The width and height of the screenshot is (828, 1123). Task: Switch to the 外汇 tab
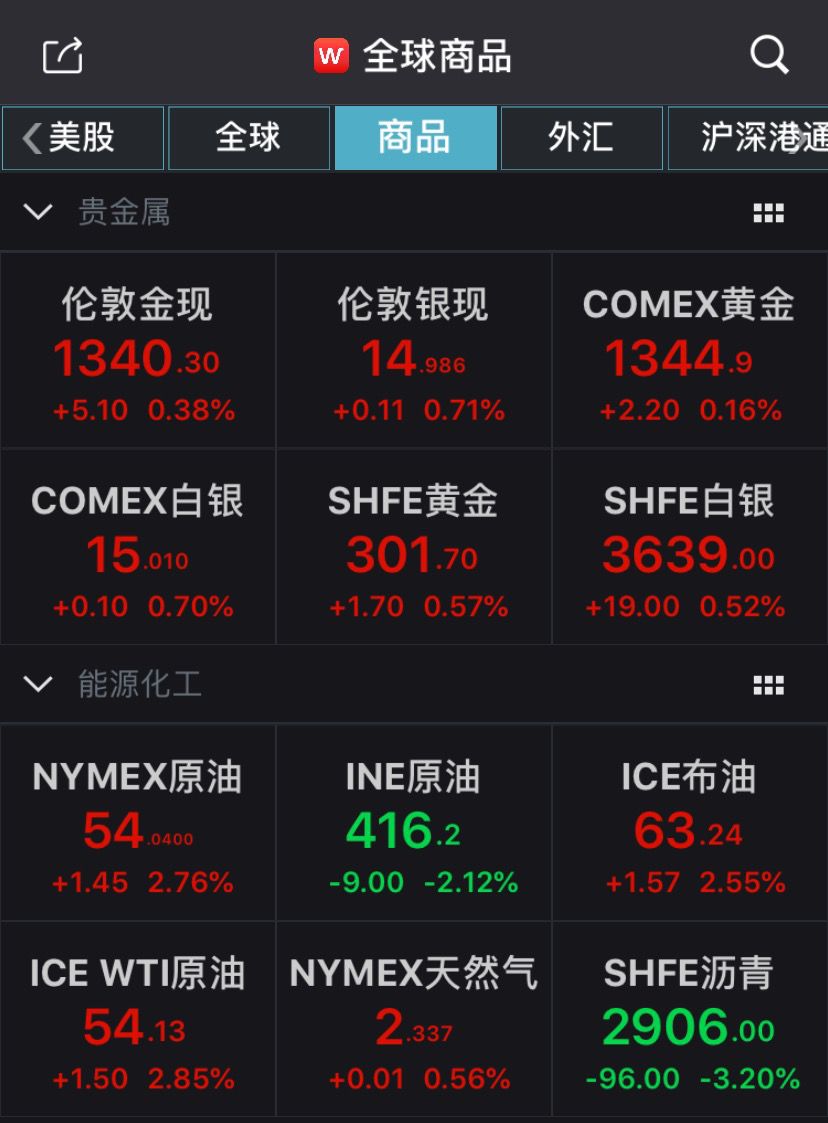click(581, 138)
